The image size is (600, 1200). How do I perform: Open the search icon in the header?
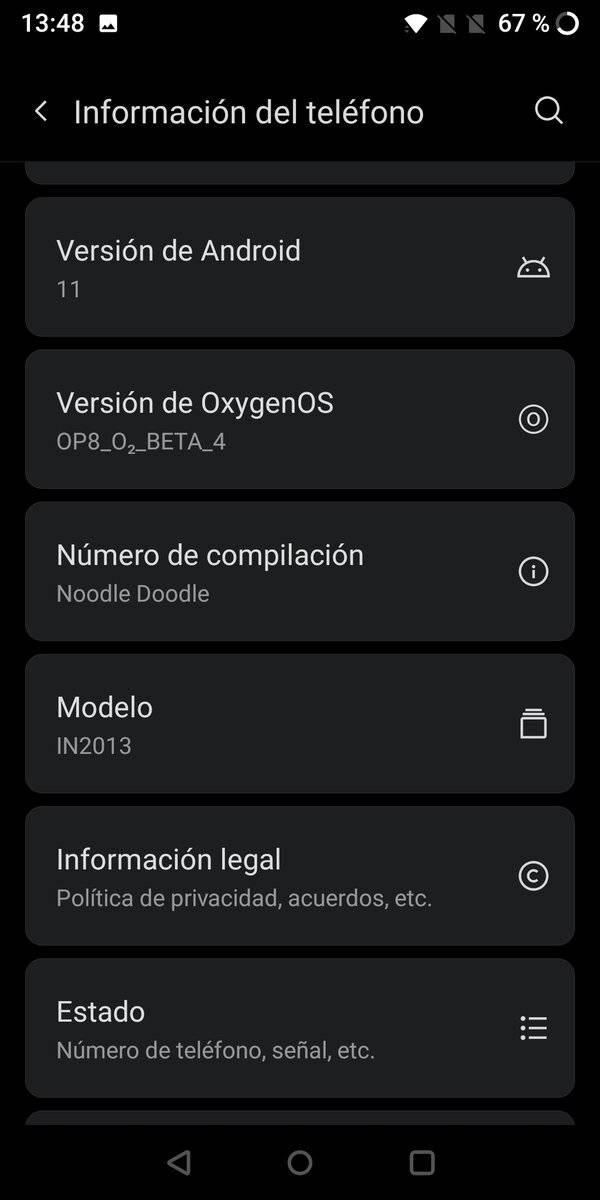(549, 111)
